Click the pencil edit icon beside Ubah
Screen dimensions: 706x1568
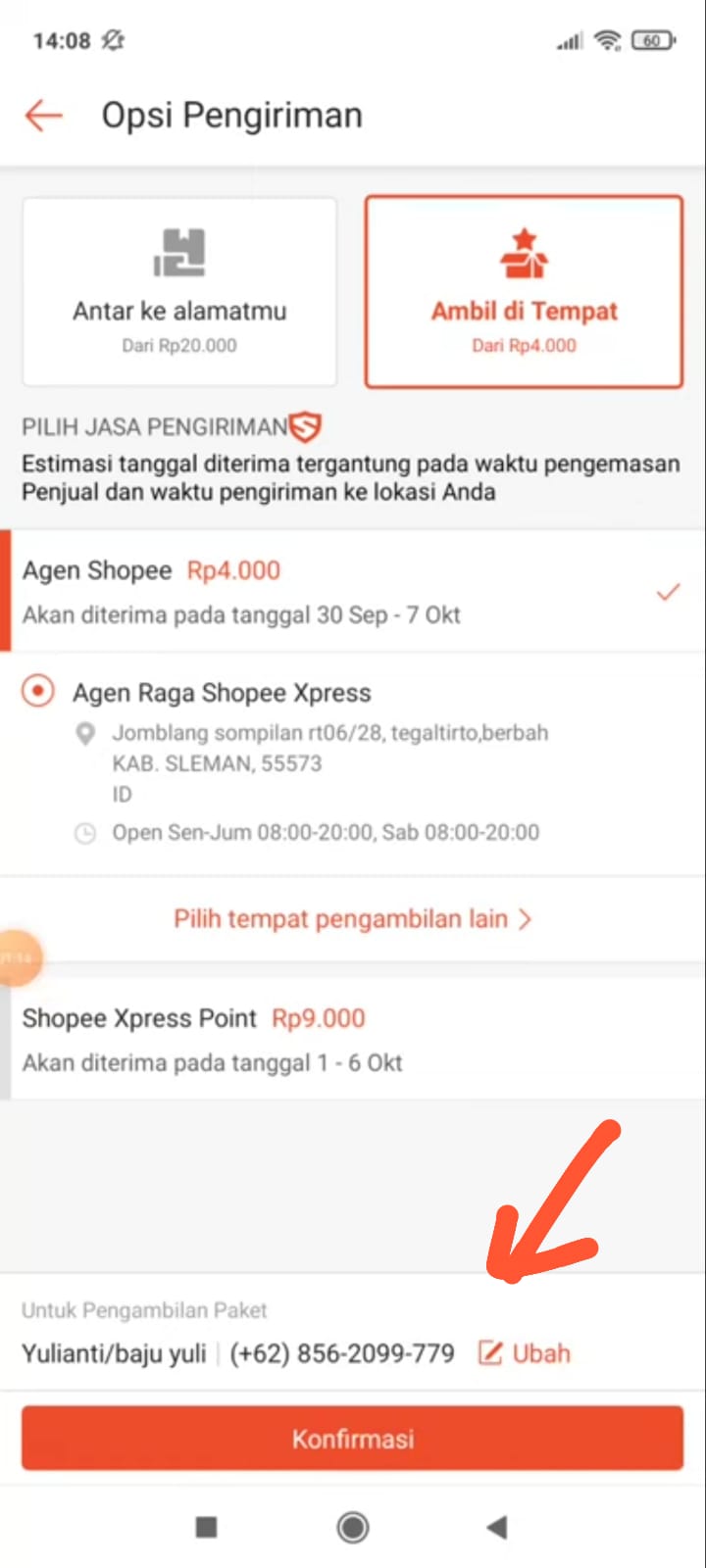tap(490, 1351)
